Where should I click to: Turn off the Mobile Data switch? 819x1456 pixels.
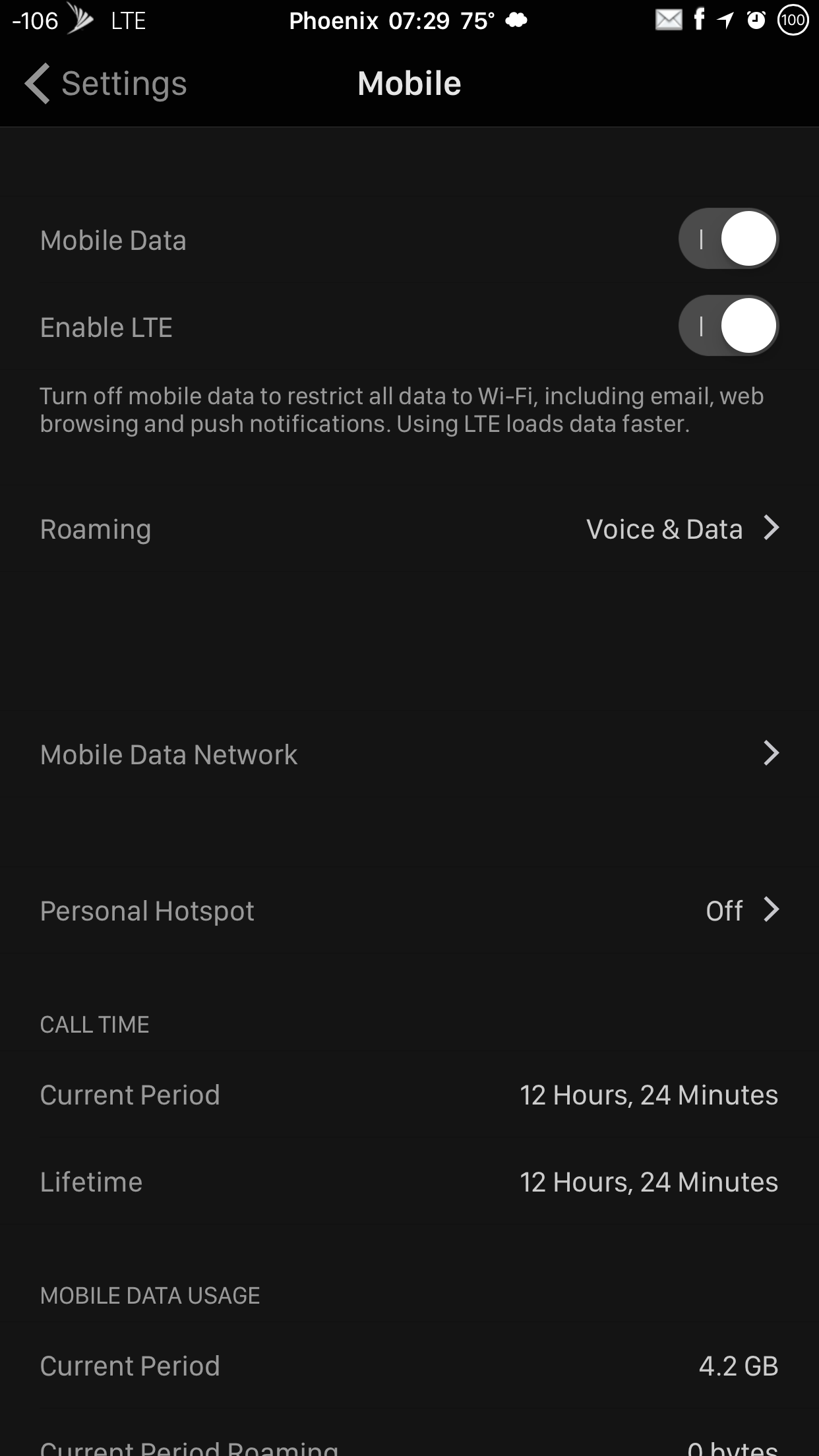point(728,239)
